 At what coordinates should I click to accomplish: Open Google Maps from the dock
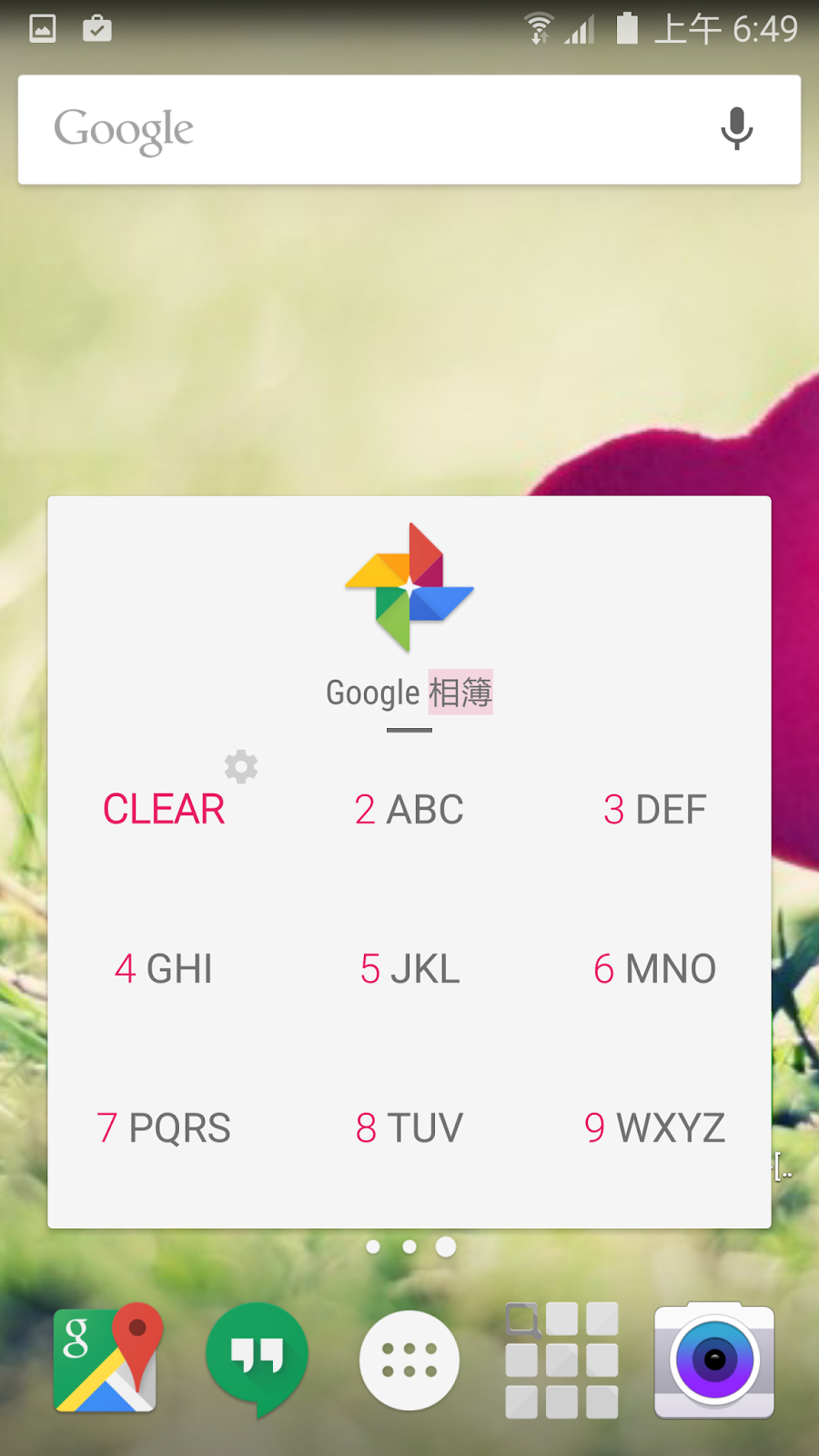(106, 1360)
